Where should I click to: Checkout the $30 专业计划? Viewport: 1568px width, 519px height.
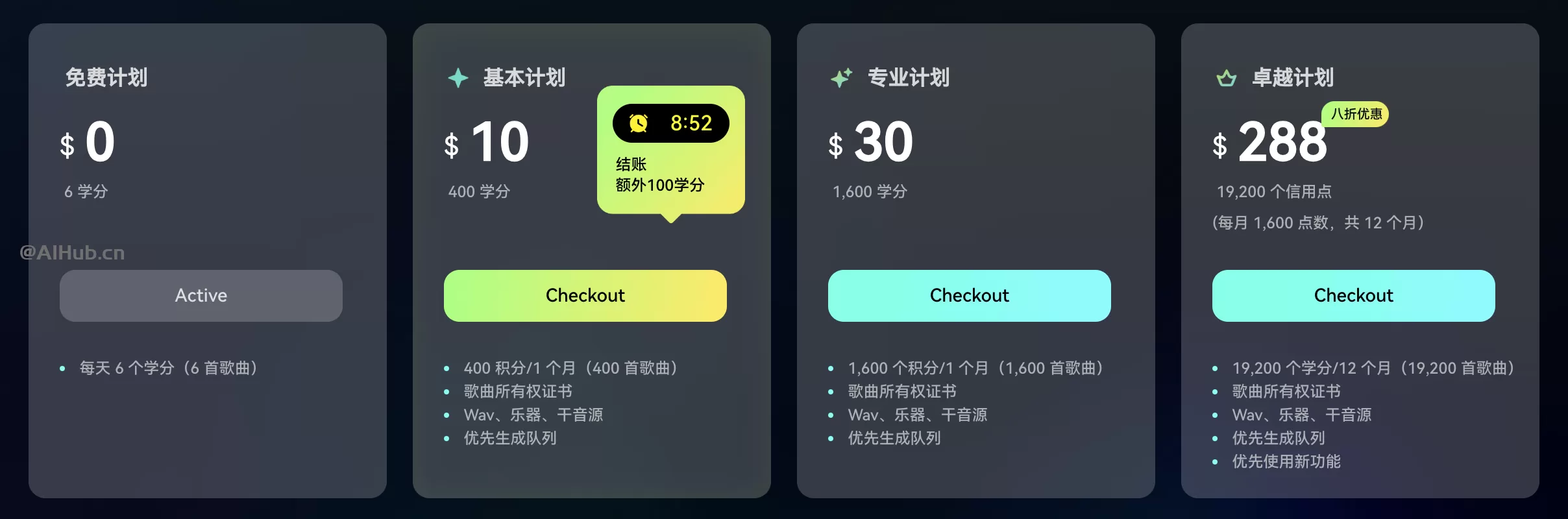(969, 296)
